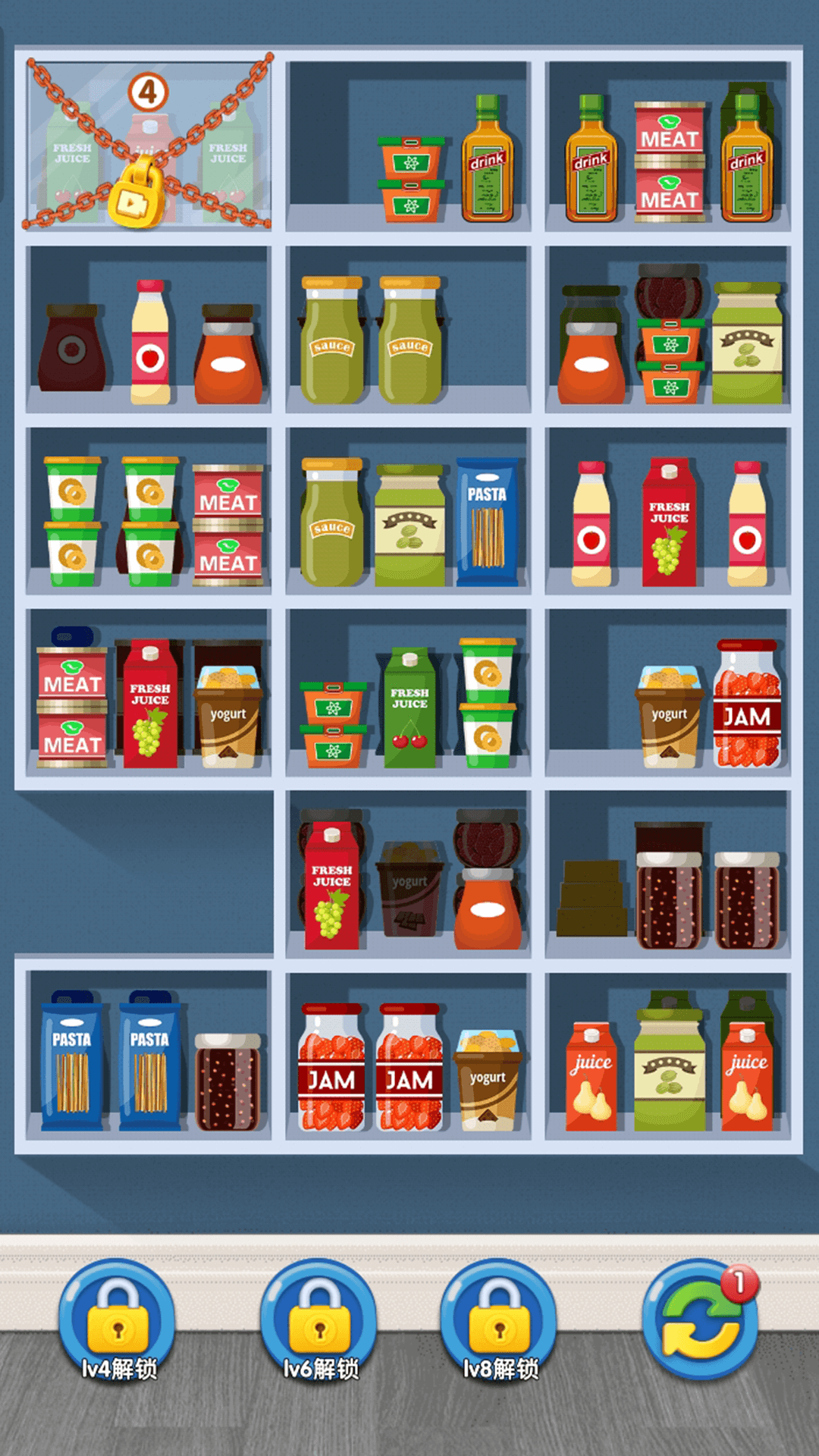Use the shuffle refresh booster
The width and height of the screenshot is (819, 1456).
point(701,1319)
